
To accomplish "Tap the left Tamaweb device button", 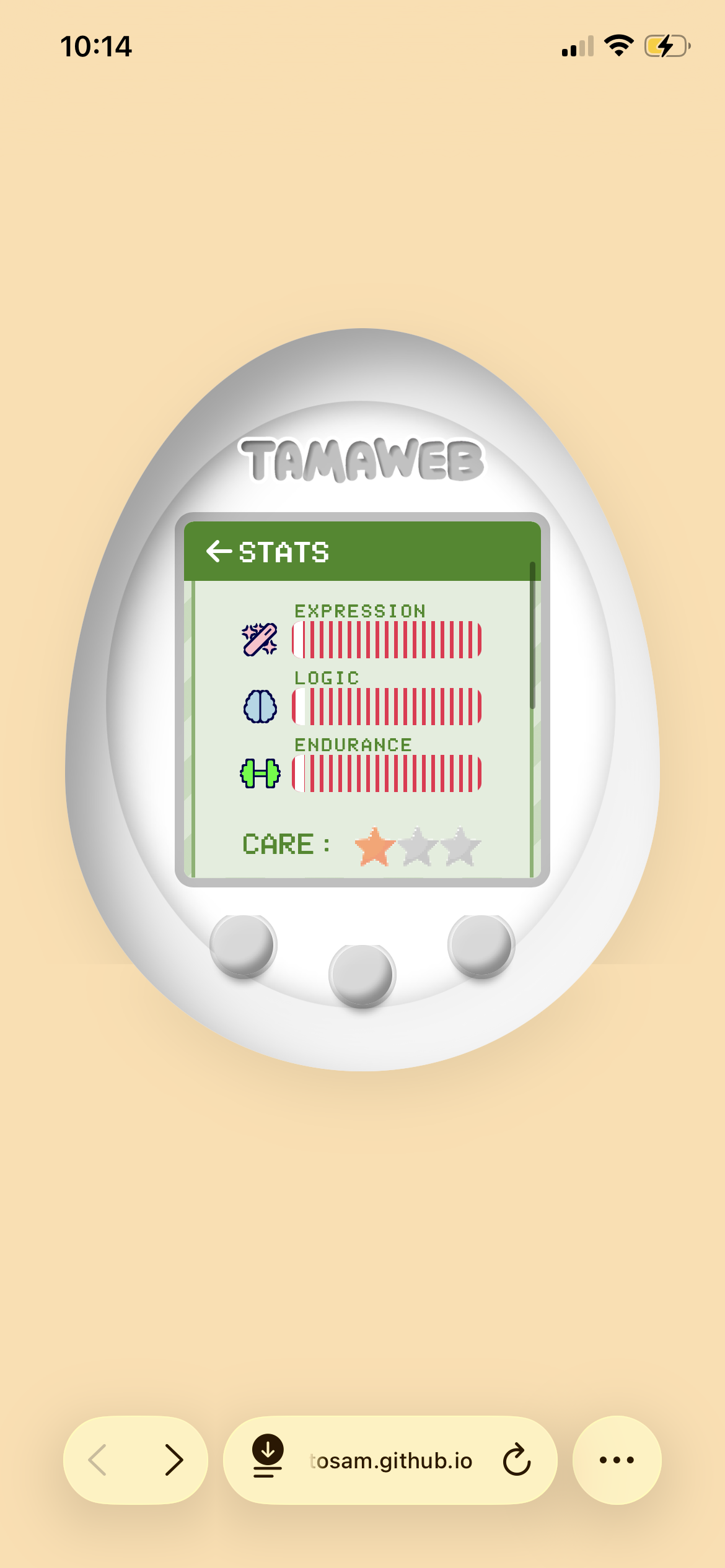I will pos(243,946).
